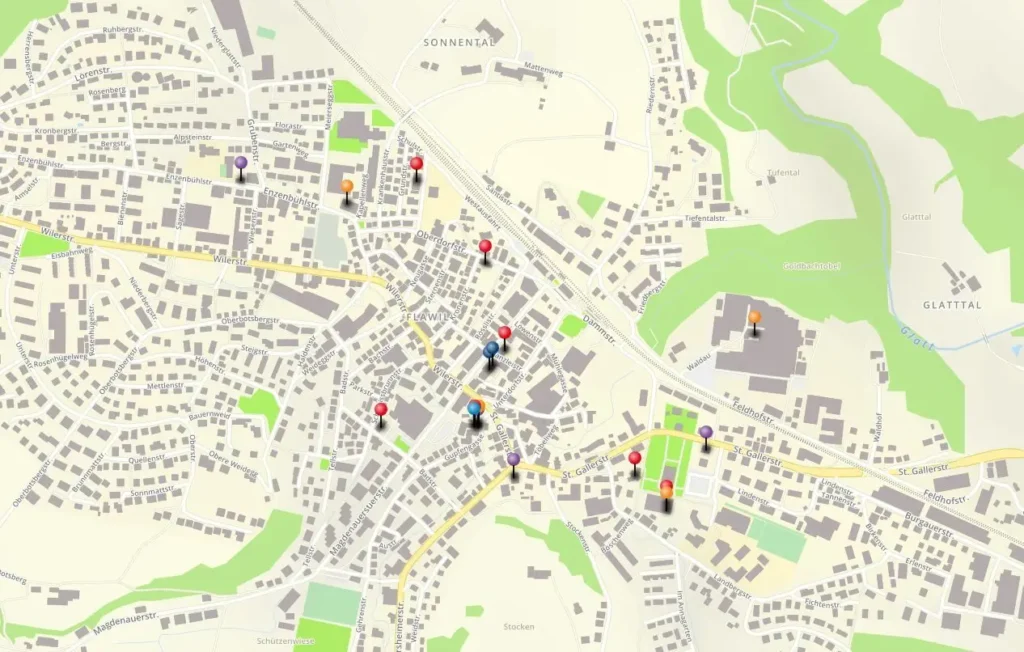Select the dark blue pin in Flawil centre
The image size is (1024, 652).
(x=491, y=349)
